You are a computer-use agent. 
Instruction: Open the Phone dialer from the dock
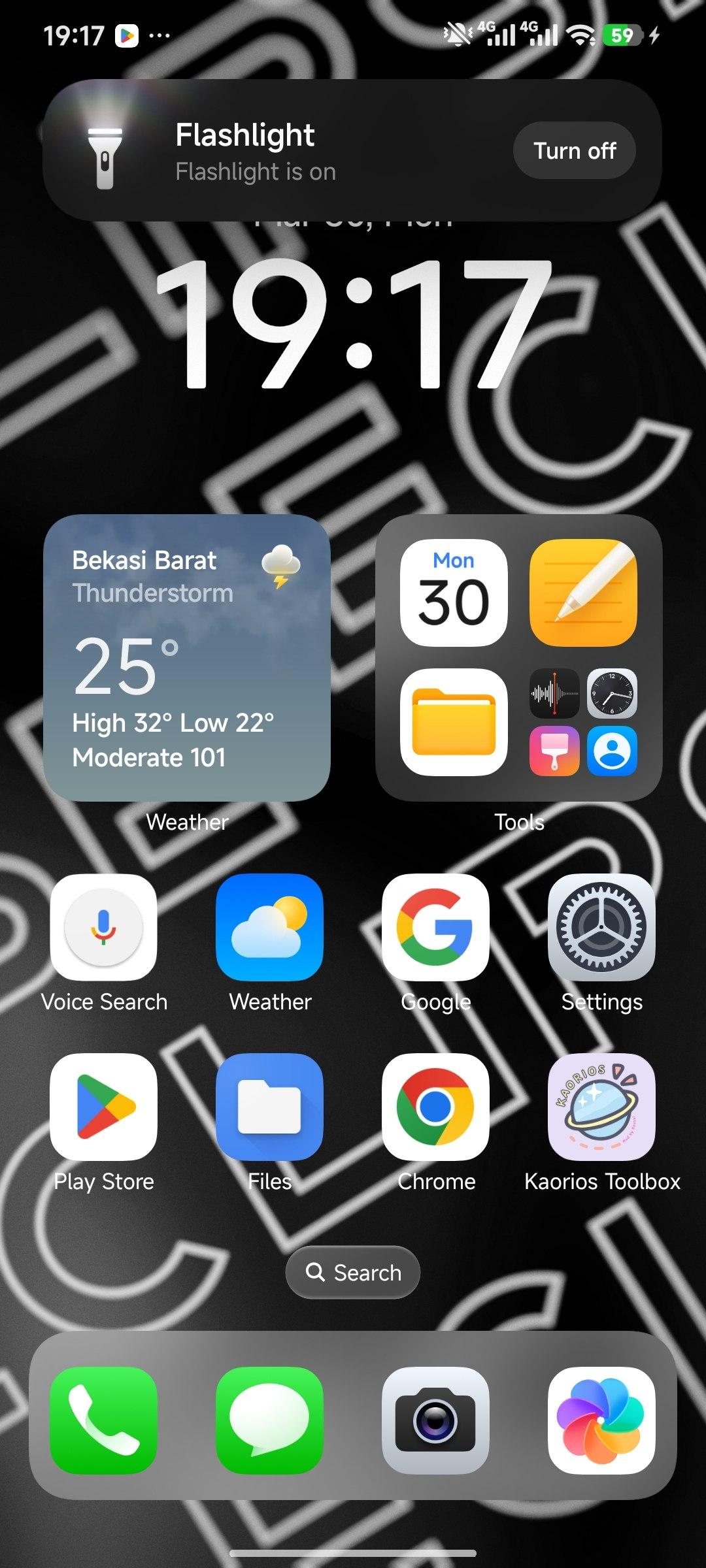click(103, 1420)
